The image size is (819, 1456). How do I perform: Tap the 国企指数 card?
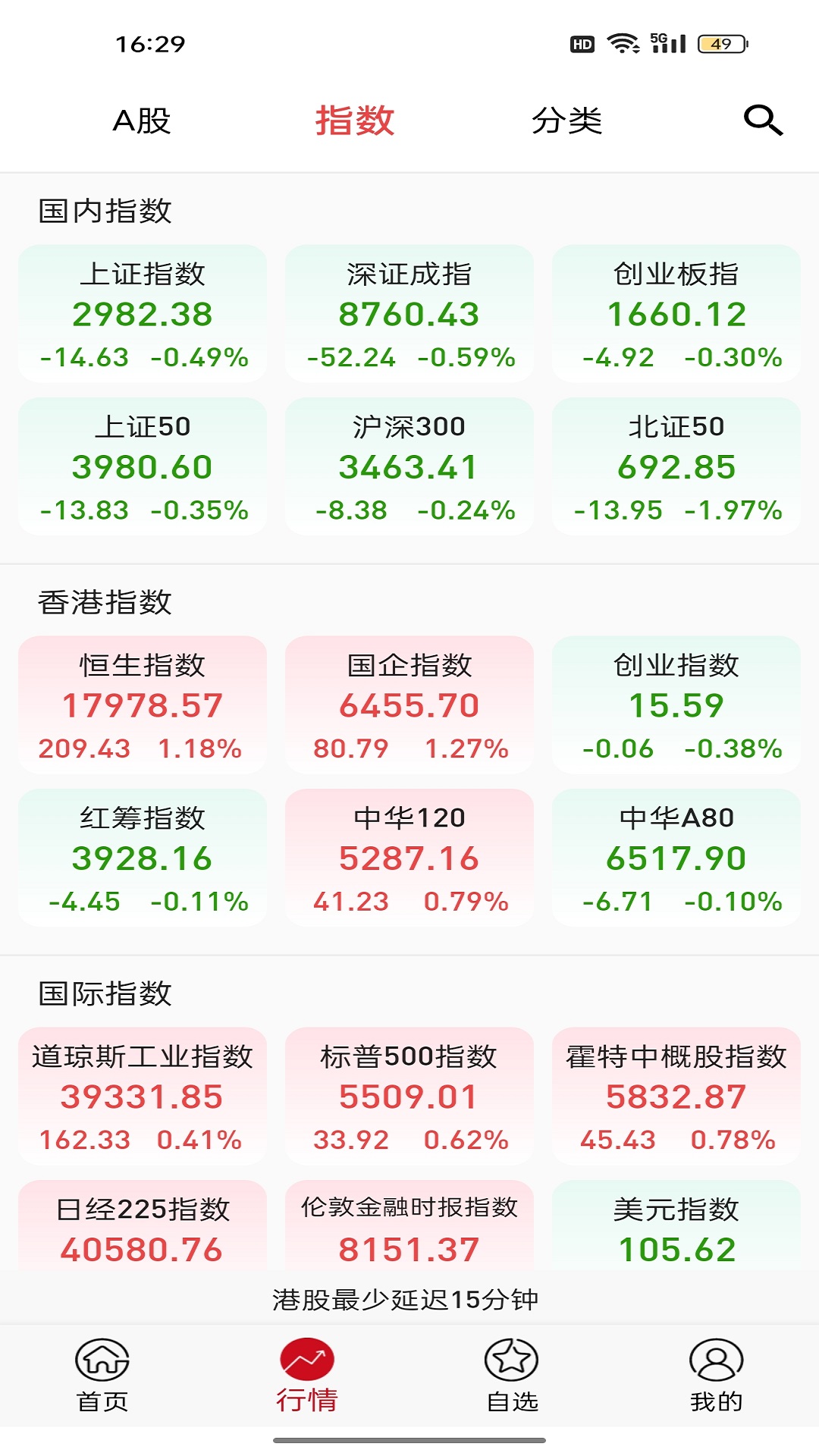(409, 705)
